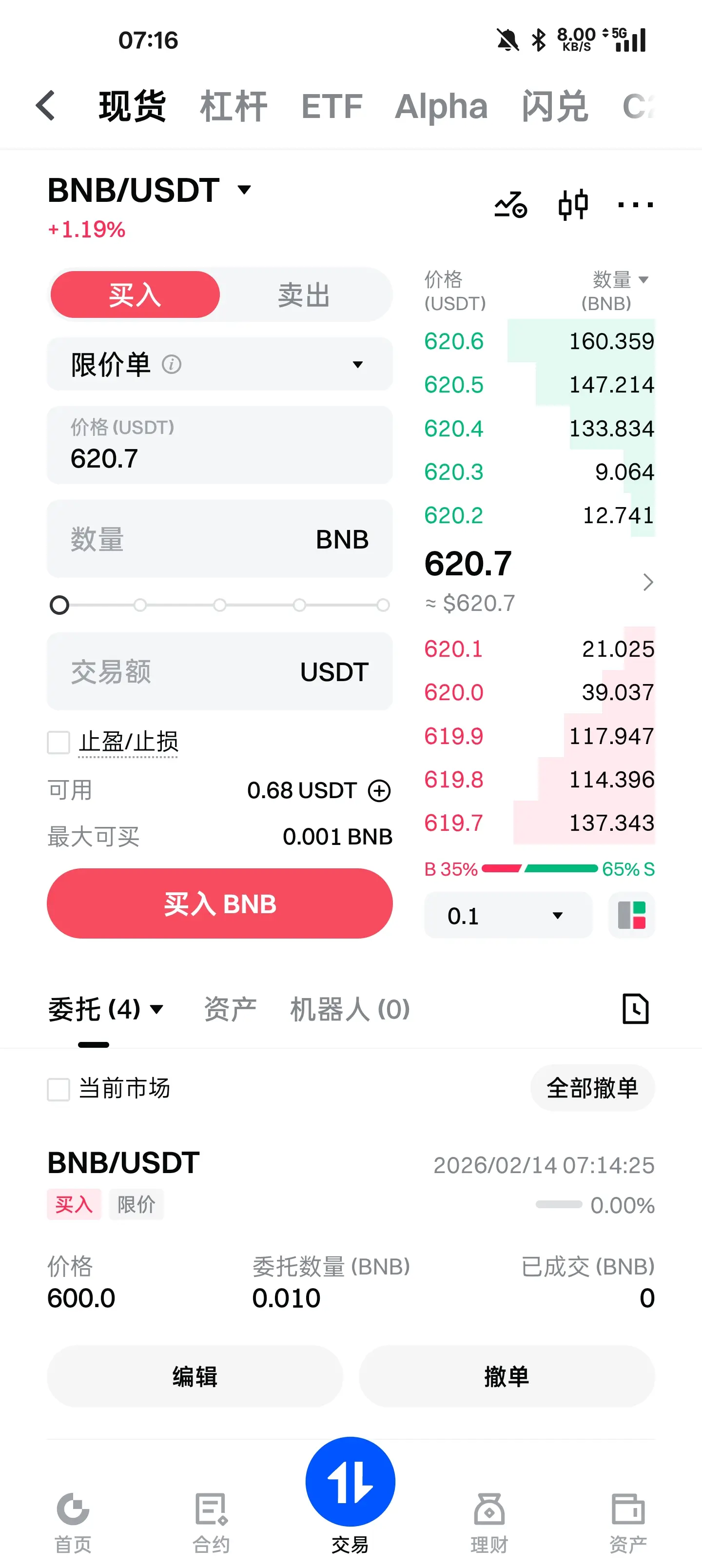Open the order history icon
Screen dimensions: 702x1568
636,1009
